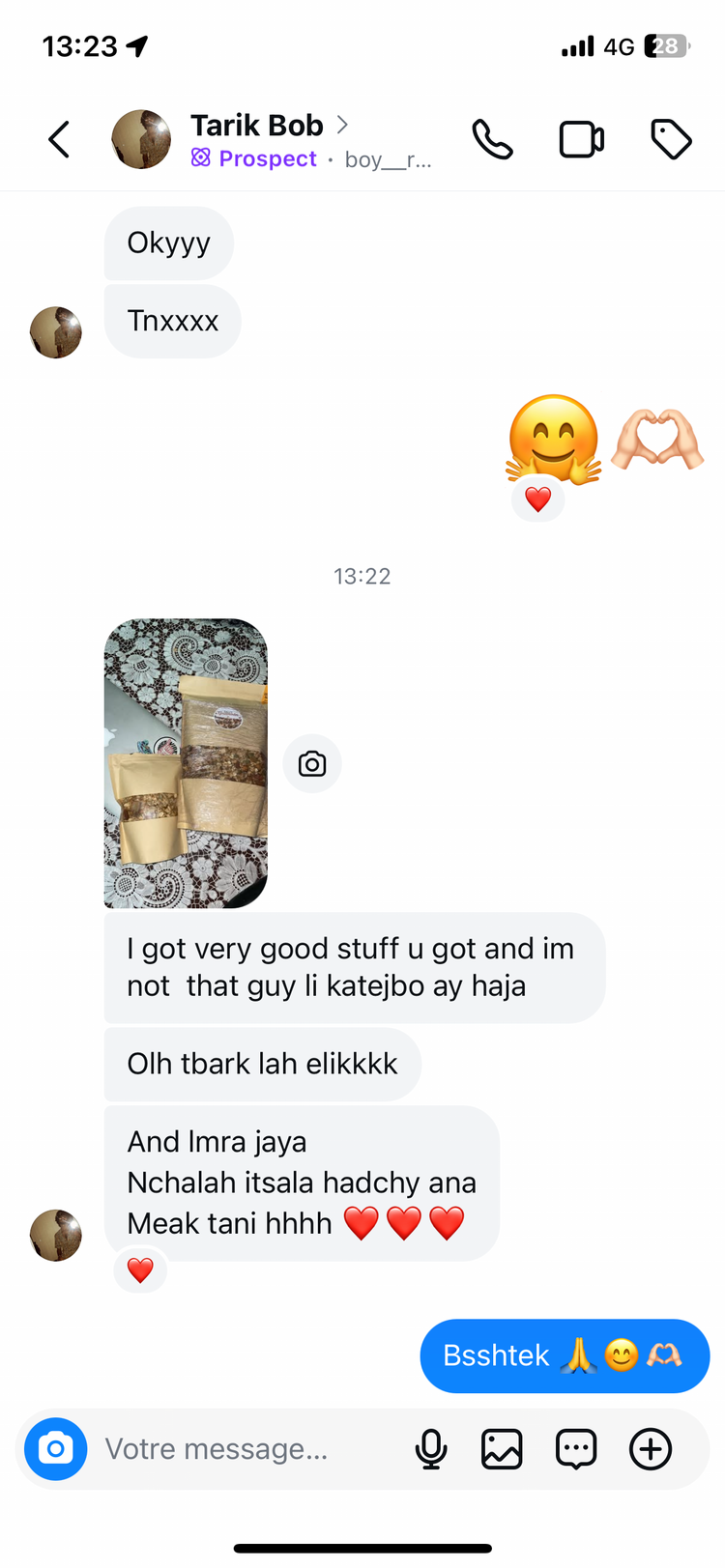Open the blue camera button

[x=55, y=1448]
